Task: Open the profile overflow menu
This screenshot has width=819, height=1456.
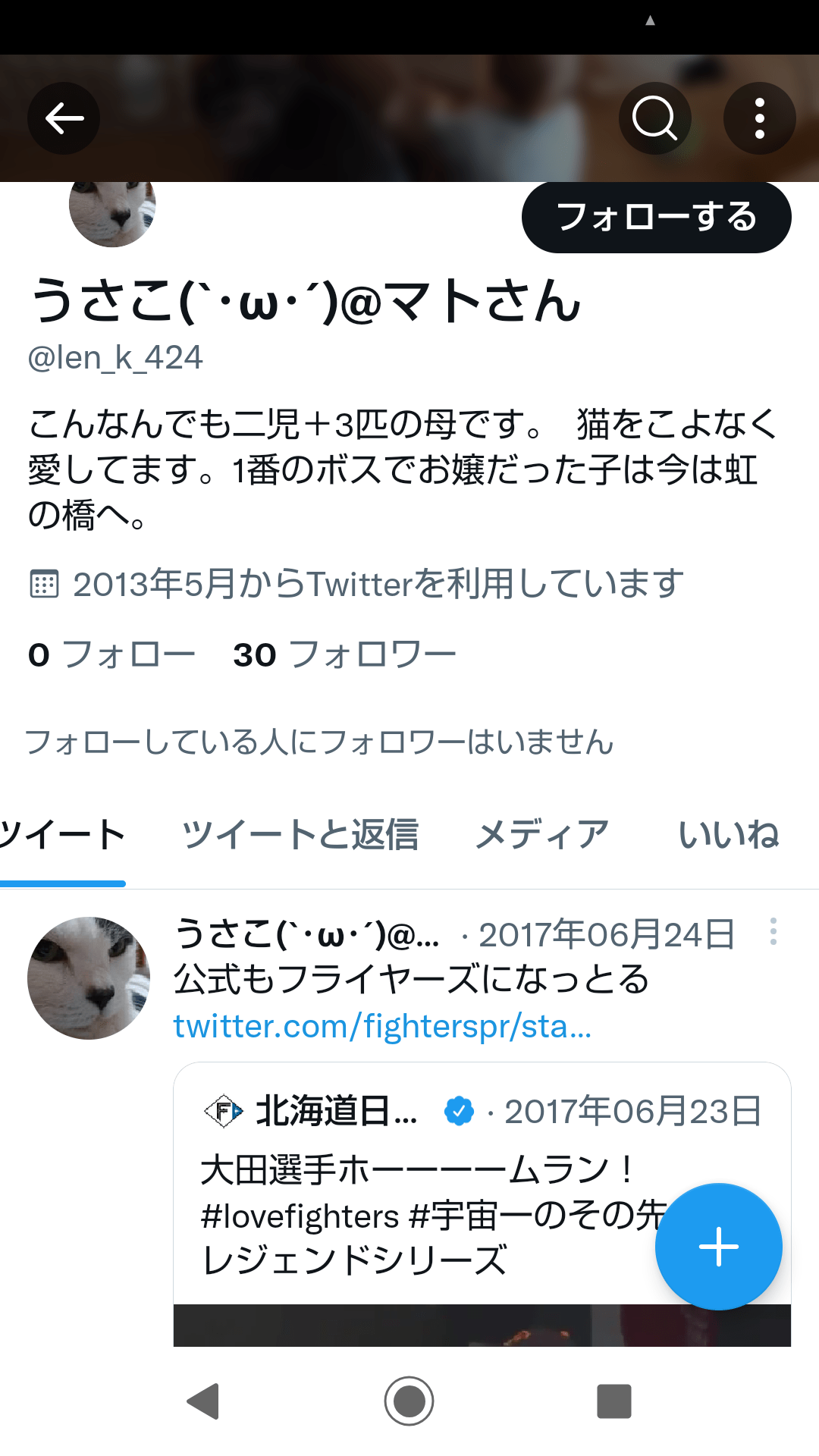Action: pyautogui.click(x=759, y=118)
